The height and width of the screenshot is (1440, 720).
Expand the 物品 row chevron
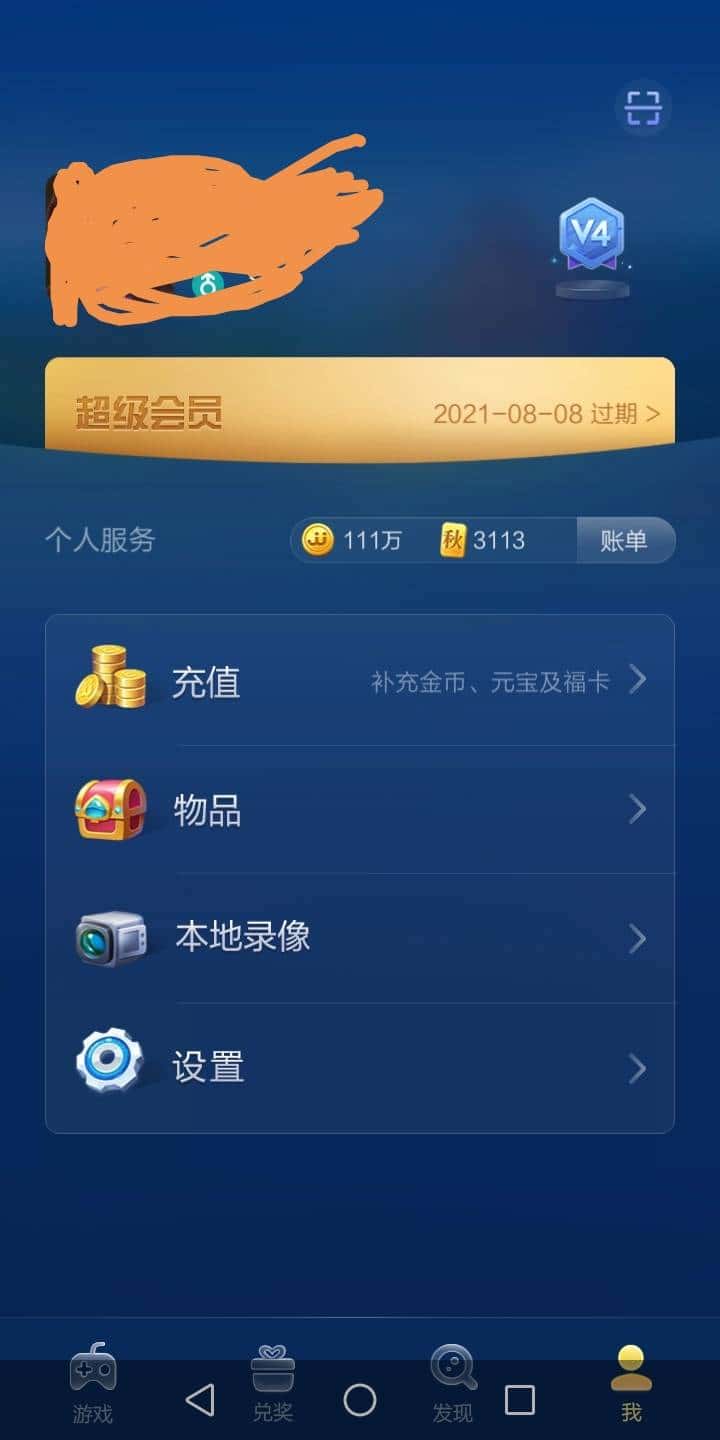(638, 808)
